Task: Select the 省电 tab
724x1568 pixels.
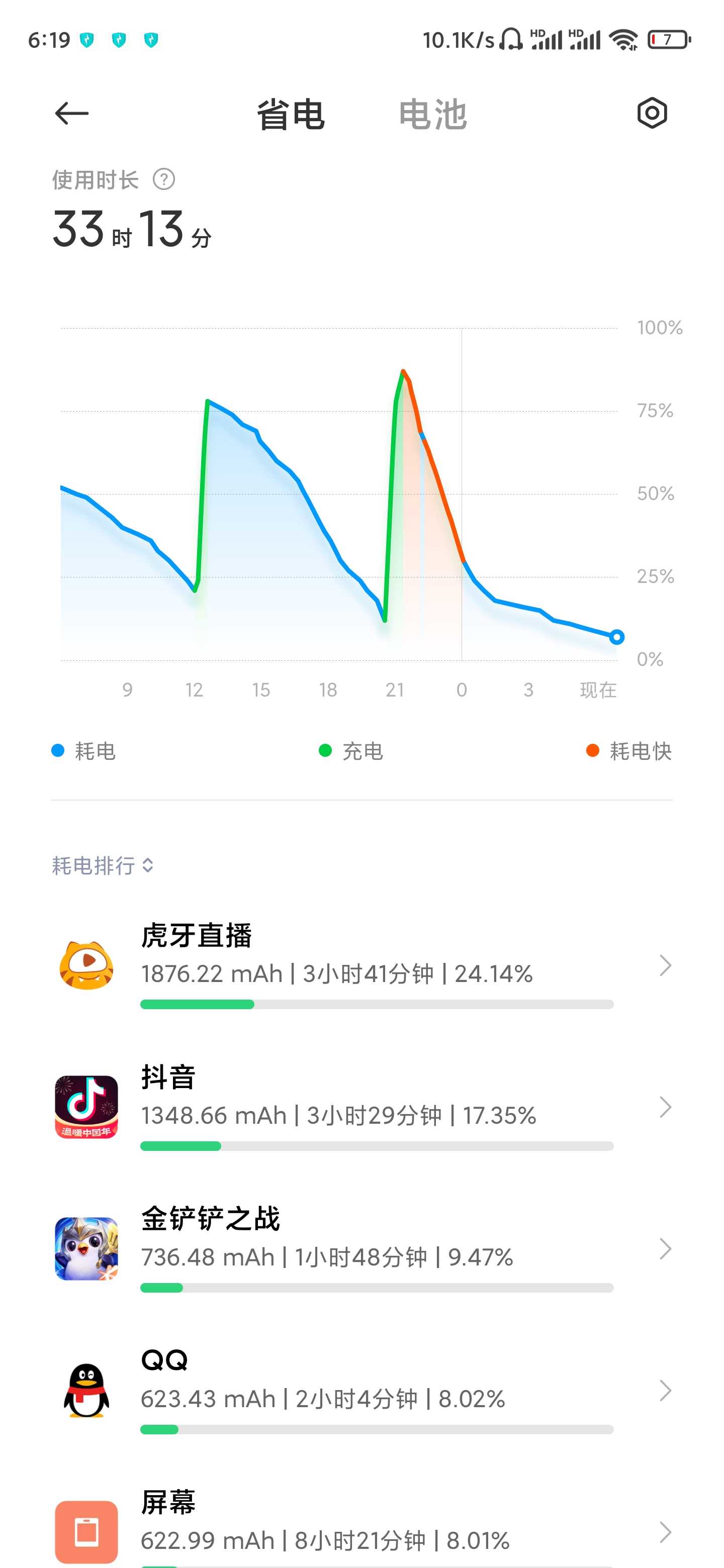Action: coord(291,115)
